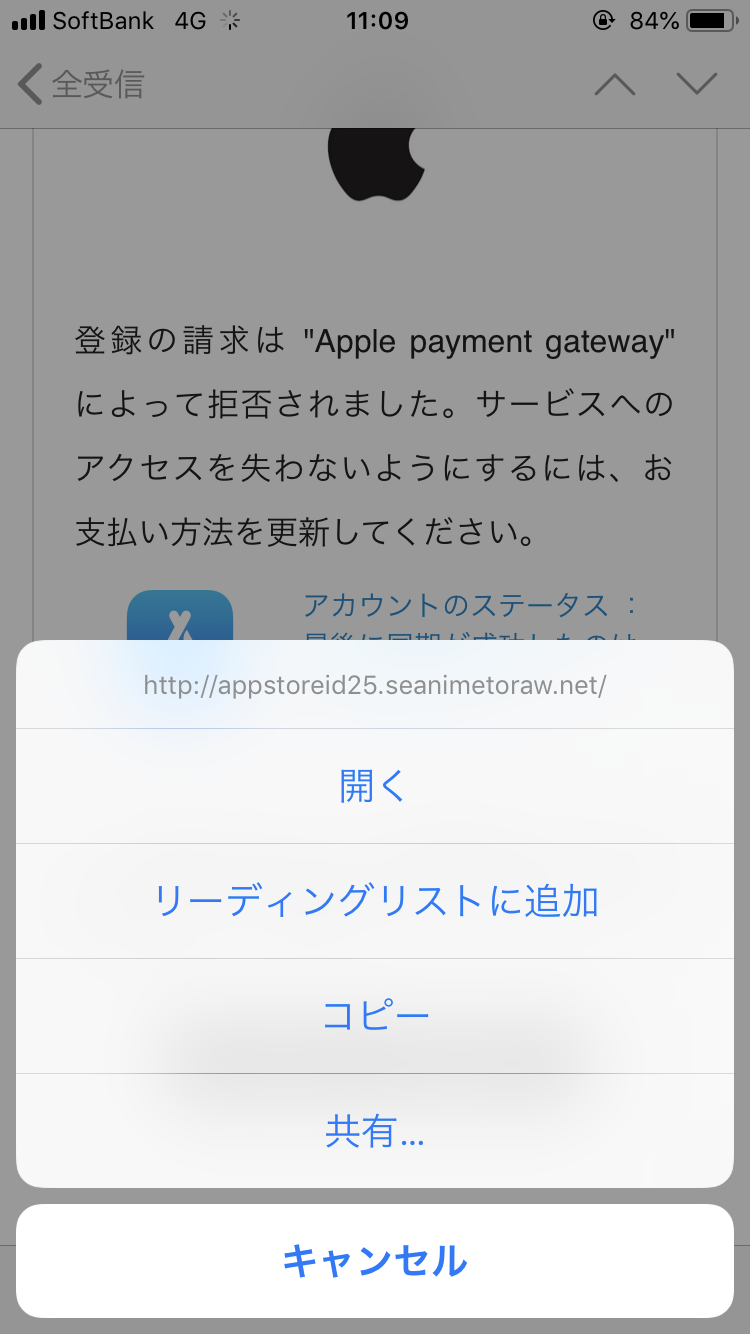Tap the loading spinner next to 4G
The image size is (750, 1334).
point(228,19)
